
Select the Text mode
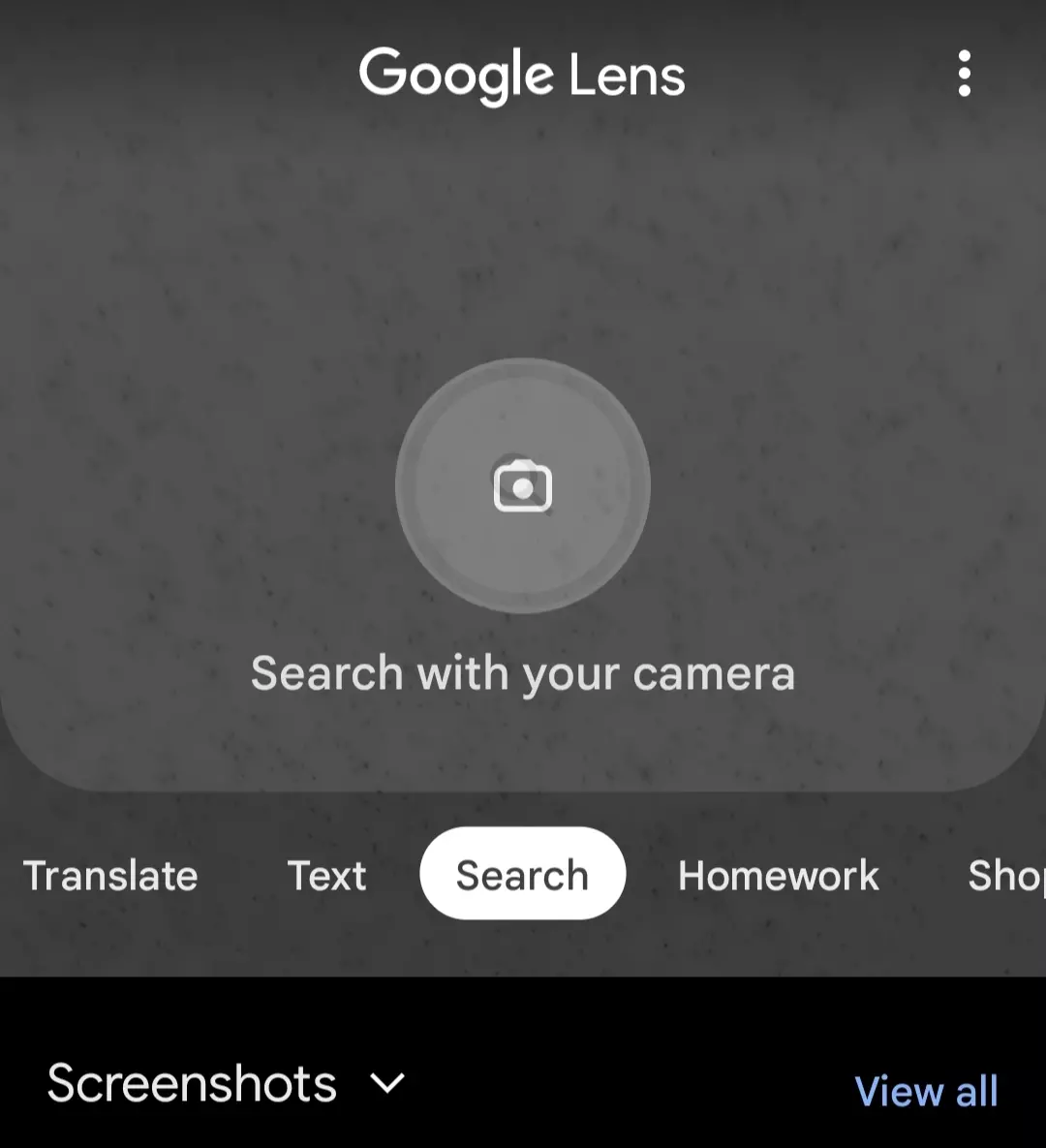(x=327, y=876)
